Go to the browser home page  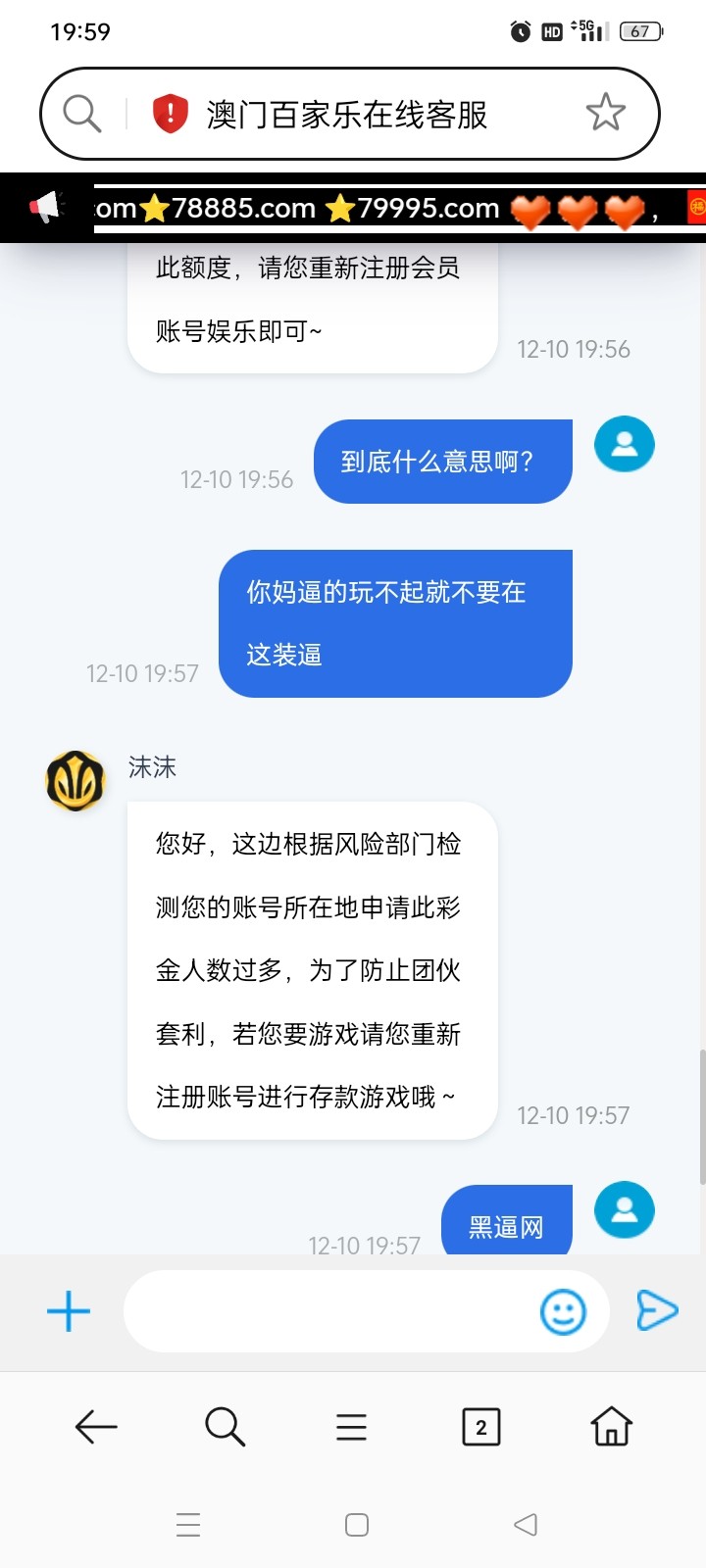(x=611, y=1427)
